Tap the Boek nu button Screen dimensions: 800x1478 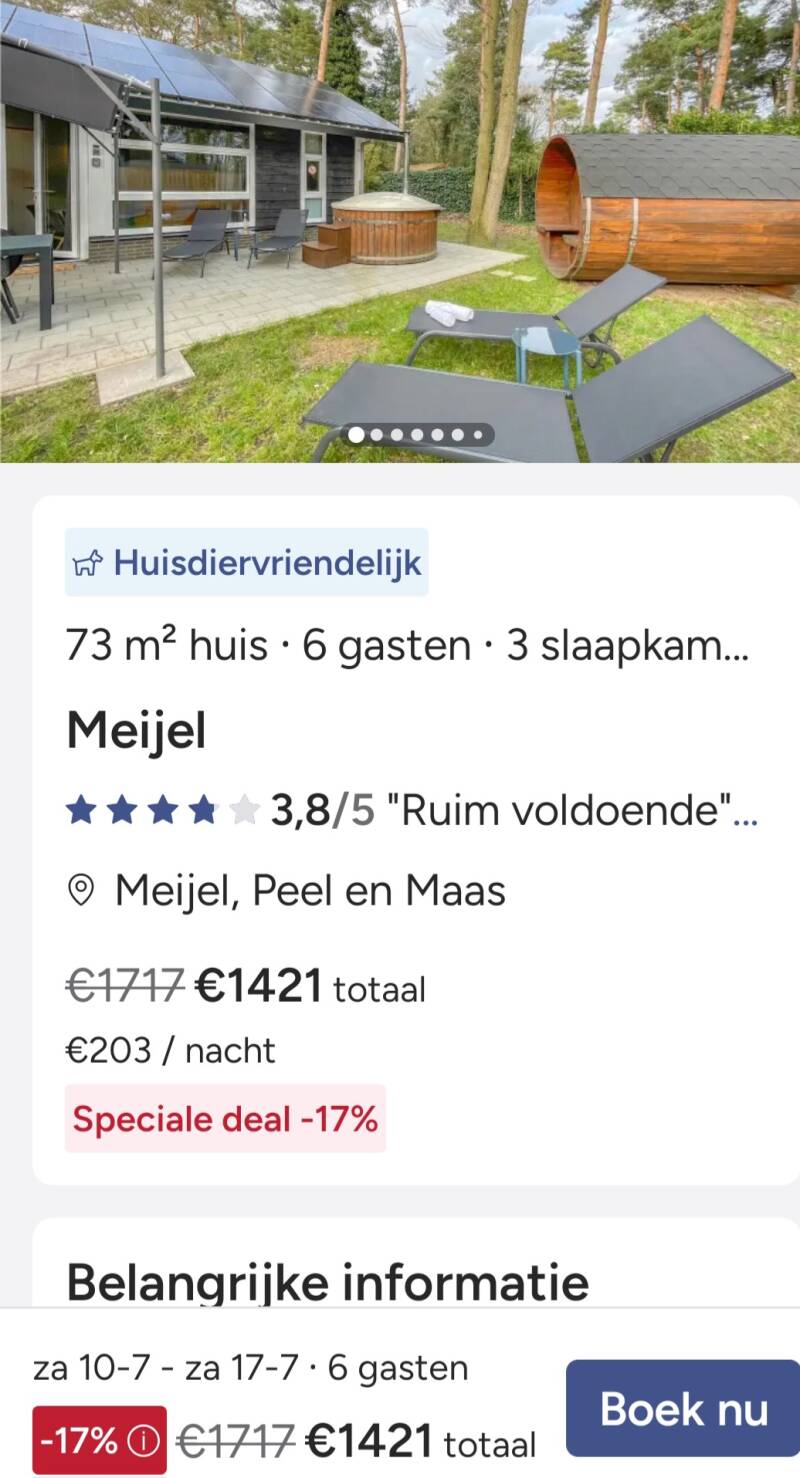point(683,1408)
